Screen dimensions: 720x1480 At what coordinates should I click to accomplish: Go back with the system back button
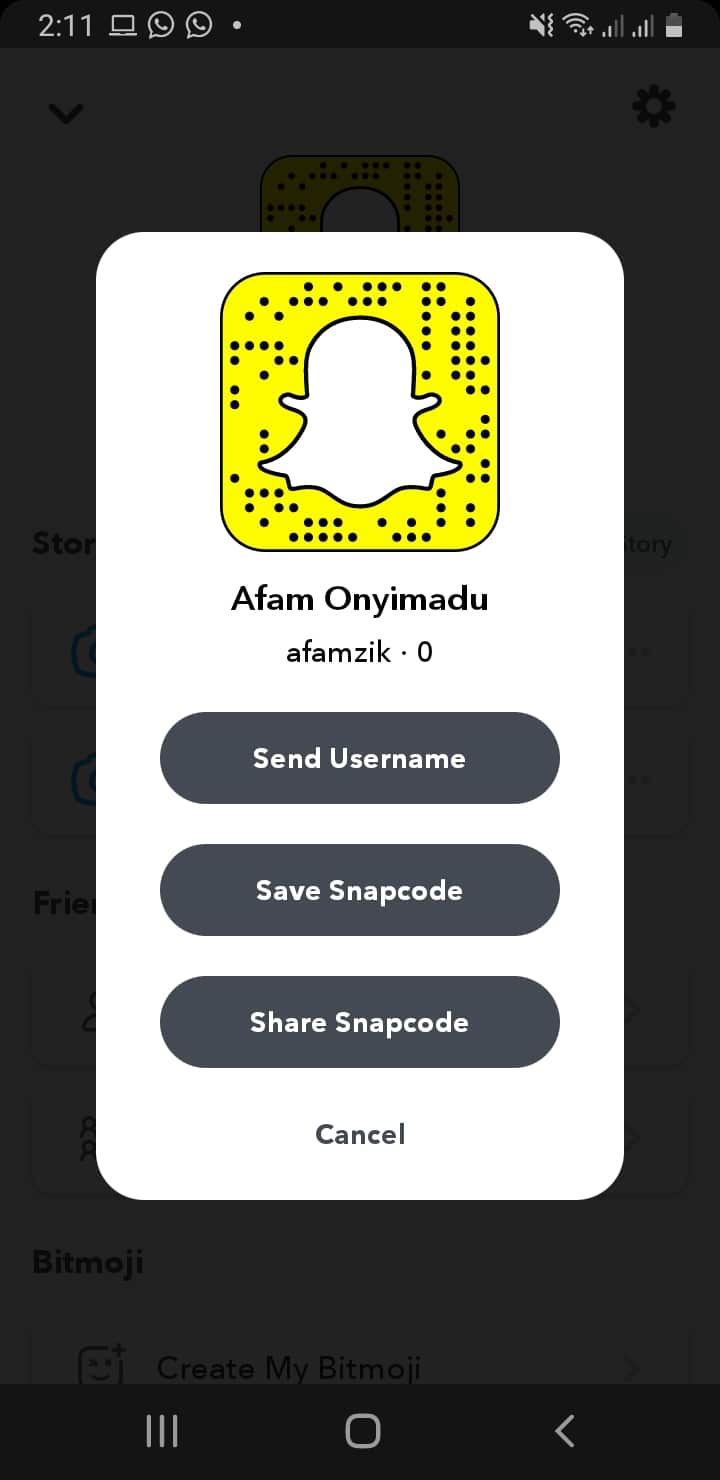tap(565, 1431)
